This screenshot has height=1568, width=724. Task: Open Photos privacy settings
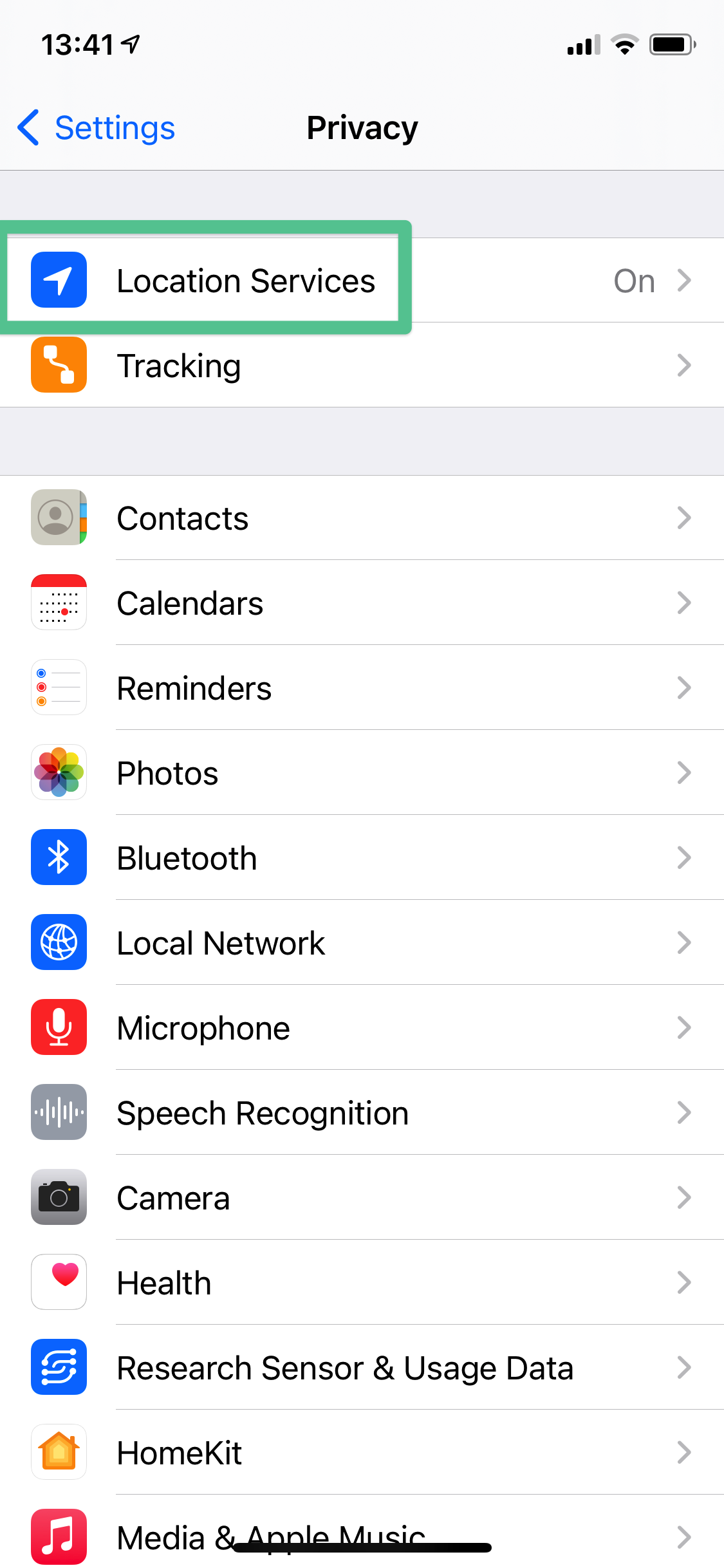click(x=362, y=772)
